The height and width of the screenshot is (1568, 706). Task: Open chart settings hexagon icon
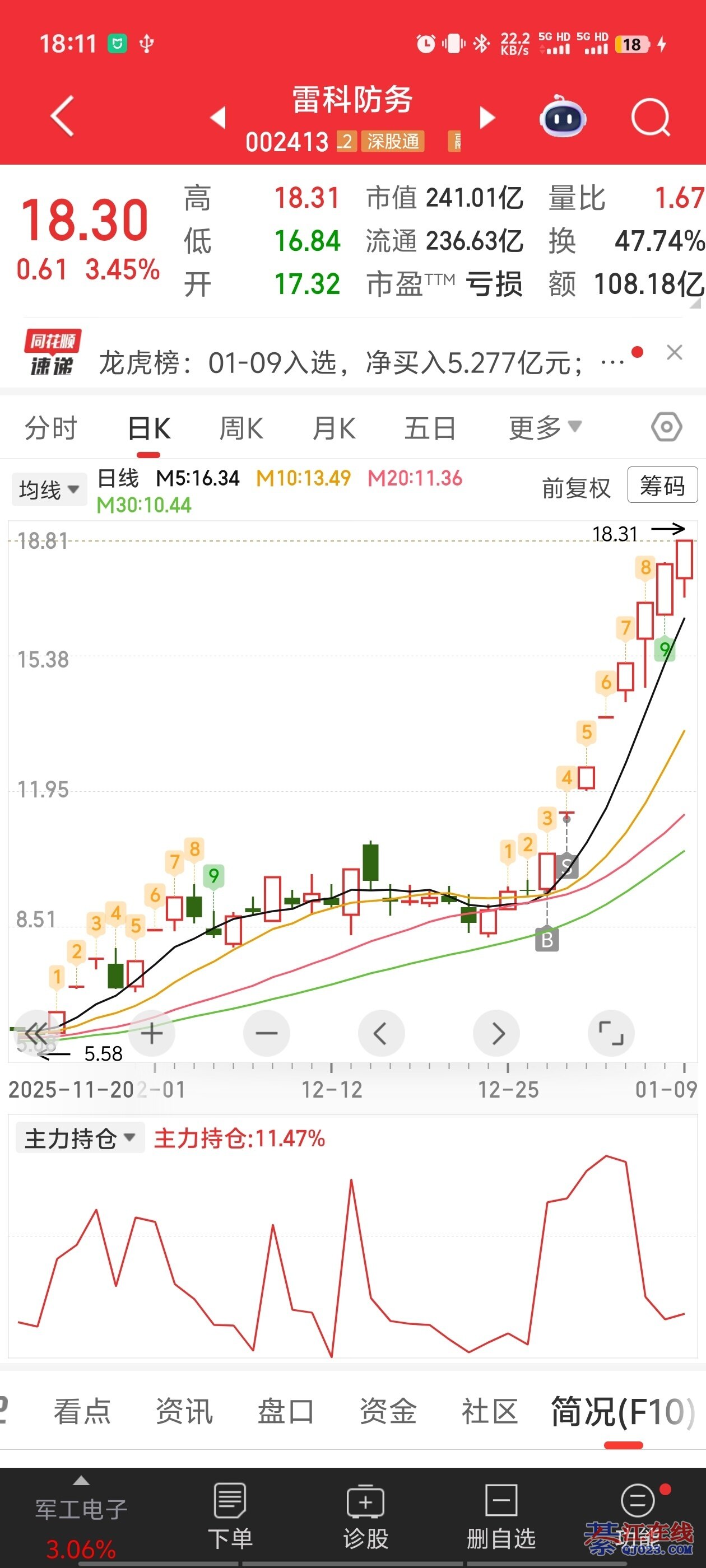[x=666, y=427]
